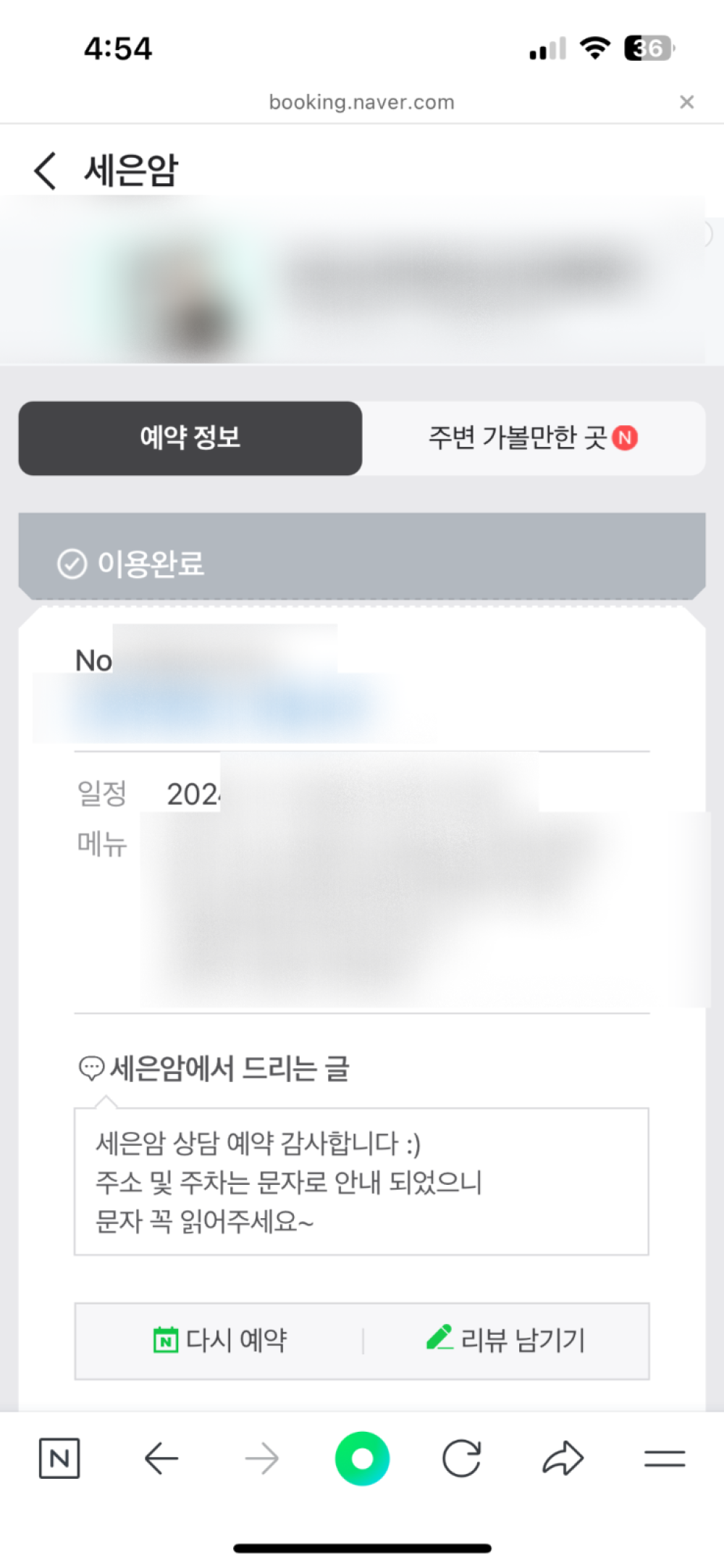Tap the green Naver search circle button
Screen dimensions: 724x1568
[x=362, y=1458]
